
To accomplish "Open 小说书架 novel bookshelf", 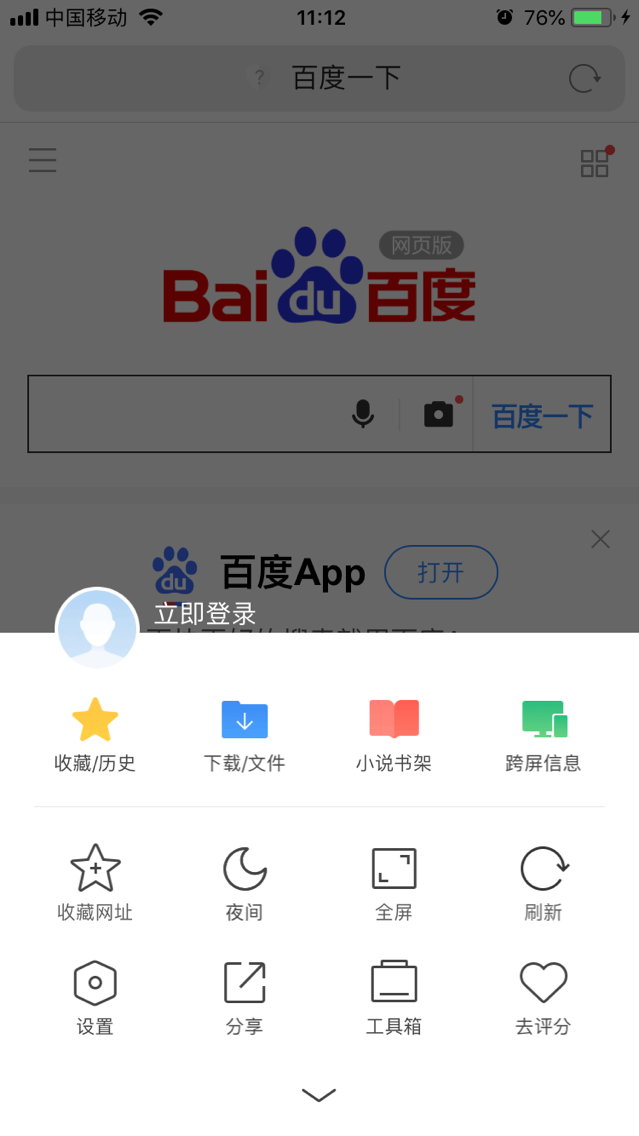I will coord(393,735).
